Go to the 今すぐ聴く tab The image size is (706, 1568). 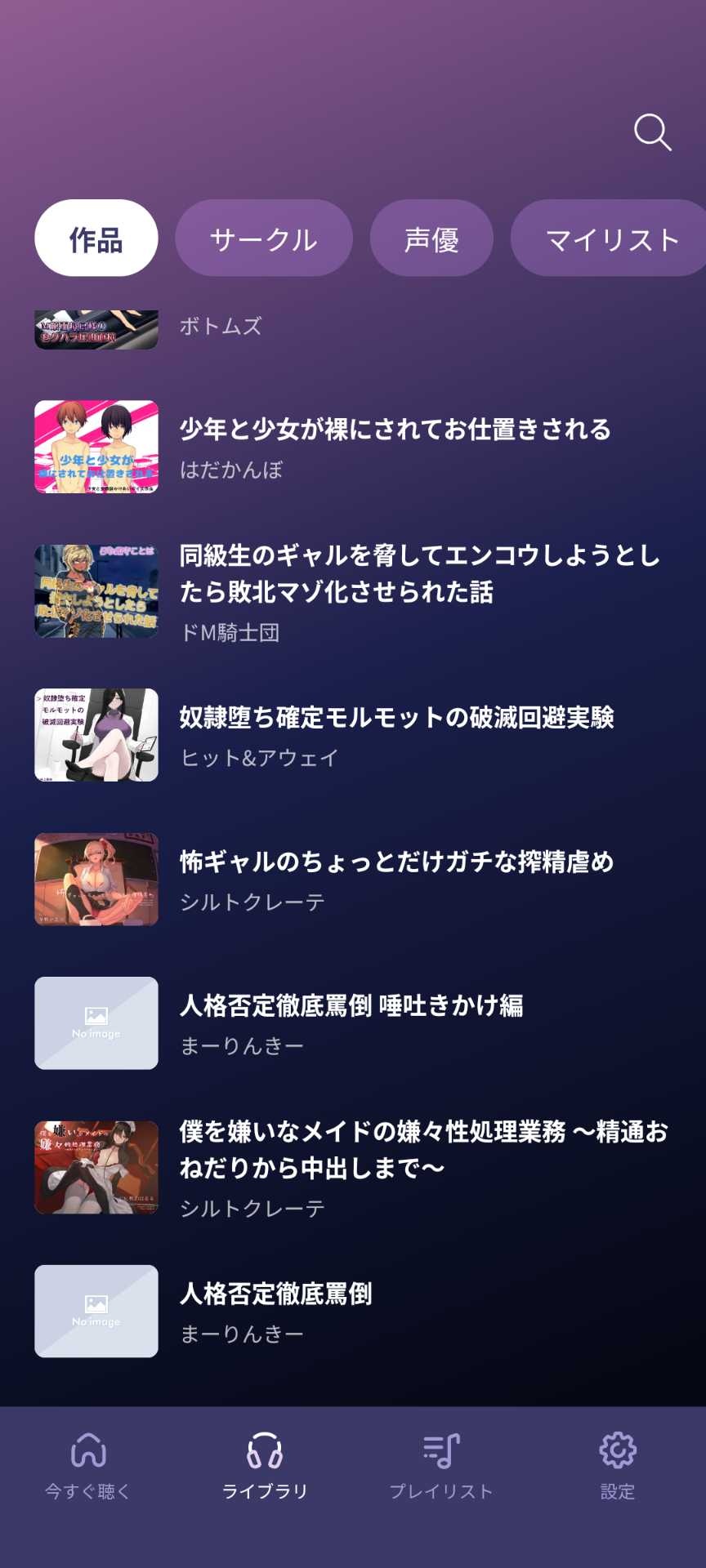click(x=88, y=1467)
